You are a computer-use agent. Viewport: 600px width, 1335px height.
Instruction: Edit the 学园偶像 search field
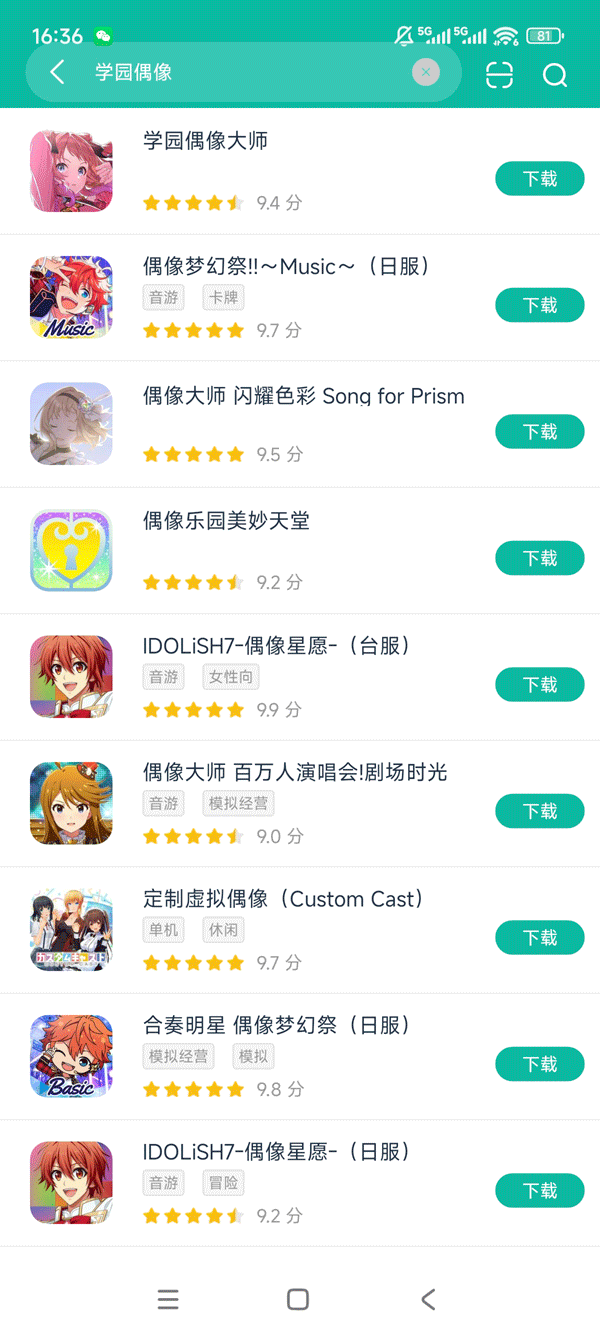[x=250, y=72]
